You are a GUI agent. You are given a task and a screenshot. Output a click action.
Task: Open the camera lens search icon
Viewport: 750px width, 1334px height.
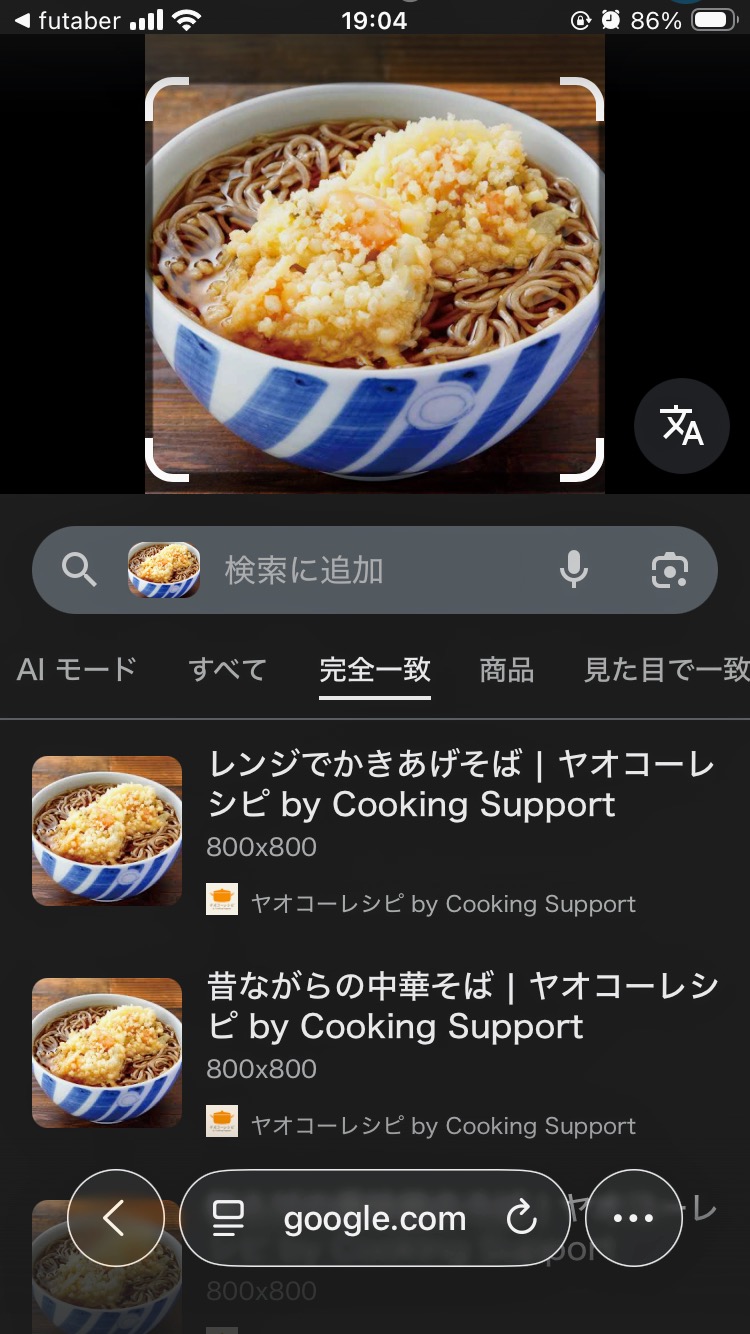pyautogui.click(x=669, y=570)
